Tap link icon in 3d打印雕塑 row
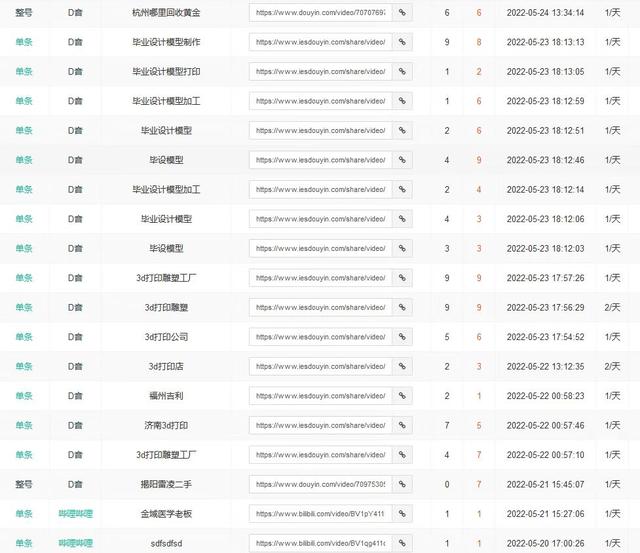The image size is (640, 553). pos(402,308)
